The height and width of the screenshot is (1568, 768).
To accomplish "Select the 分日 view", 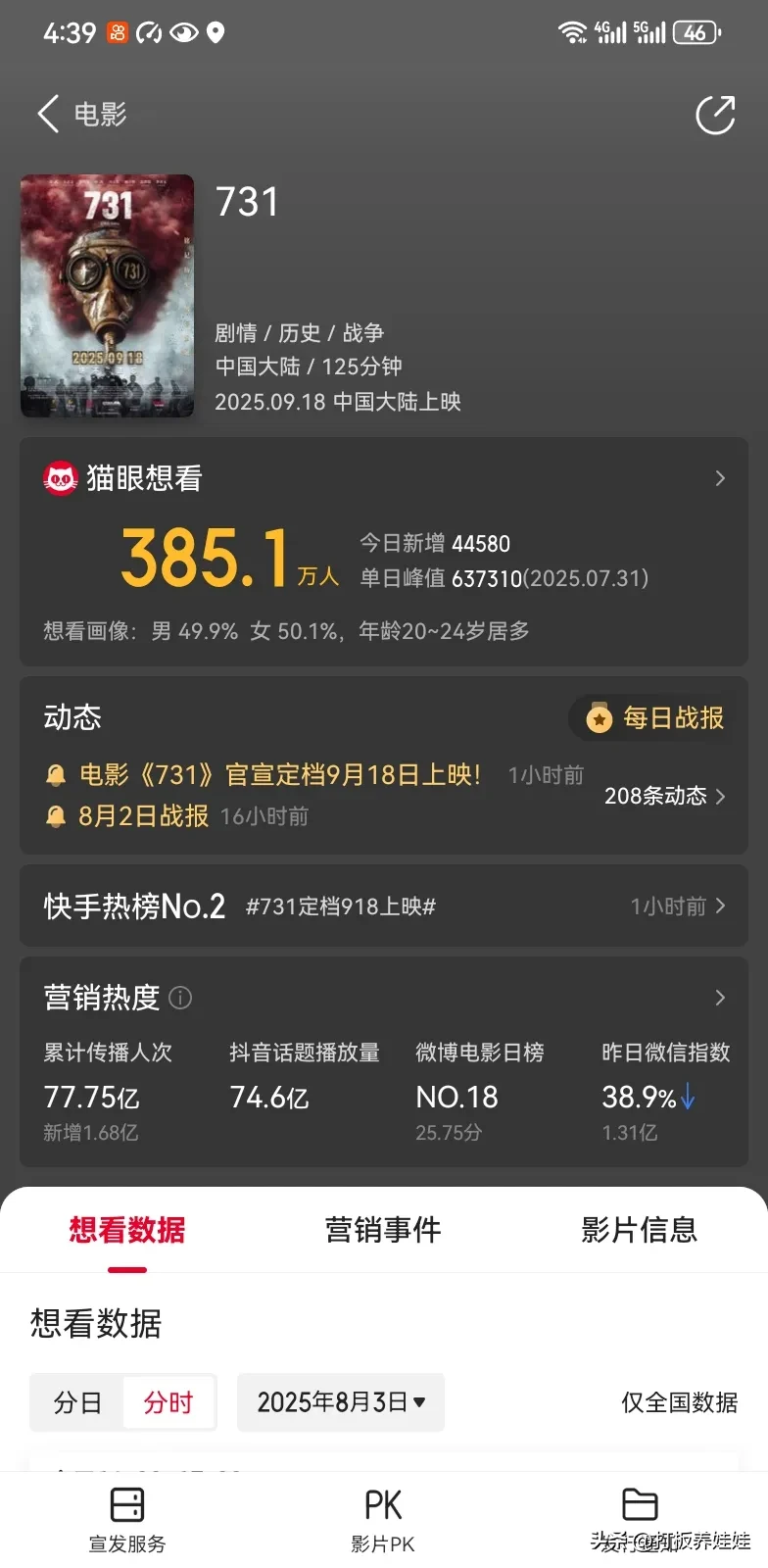I will coord(78,1402).
